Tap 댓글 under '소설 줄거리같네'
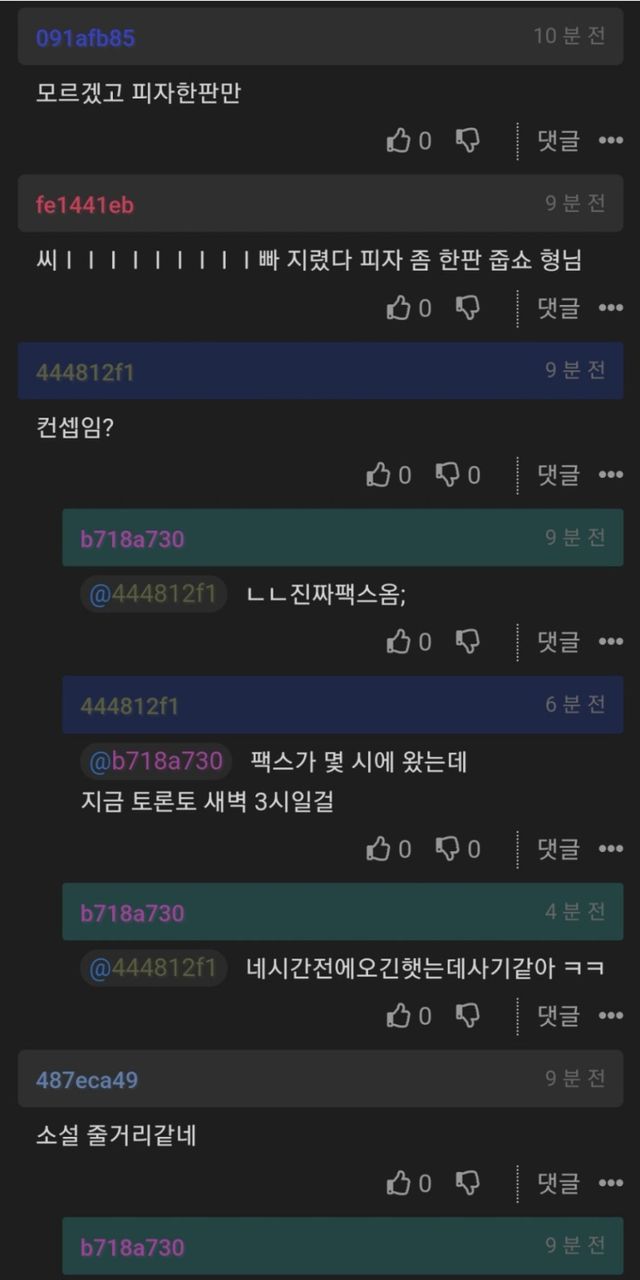Screen dimensions: 640x1280 pyautogui.click(x=558, y=1183)
